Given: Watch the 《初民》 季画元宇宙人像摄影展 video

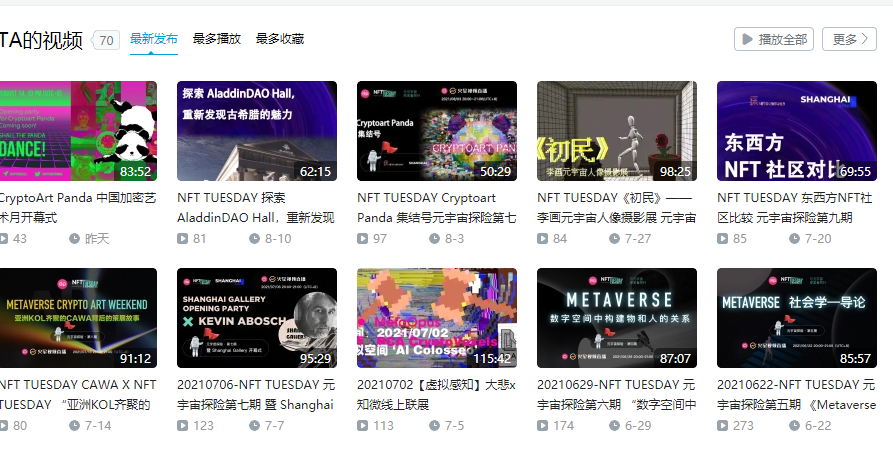Looking at the screenshot, I should [617, 131].
